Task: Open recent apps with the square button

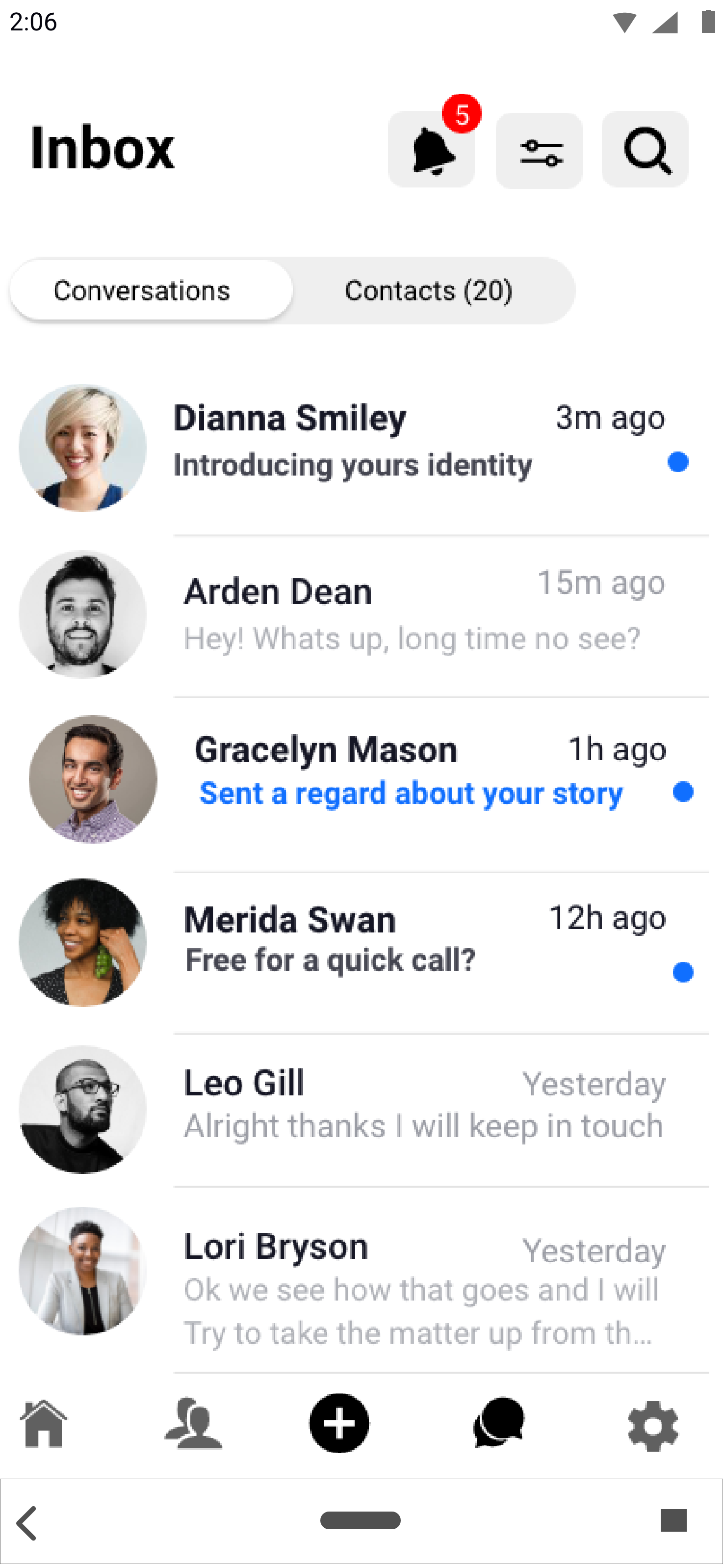Action: (x=673, y=1520)
